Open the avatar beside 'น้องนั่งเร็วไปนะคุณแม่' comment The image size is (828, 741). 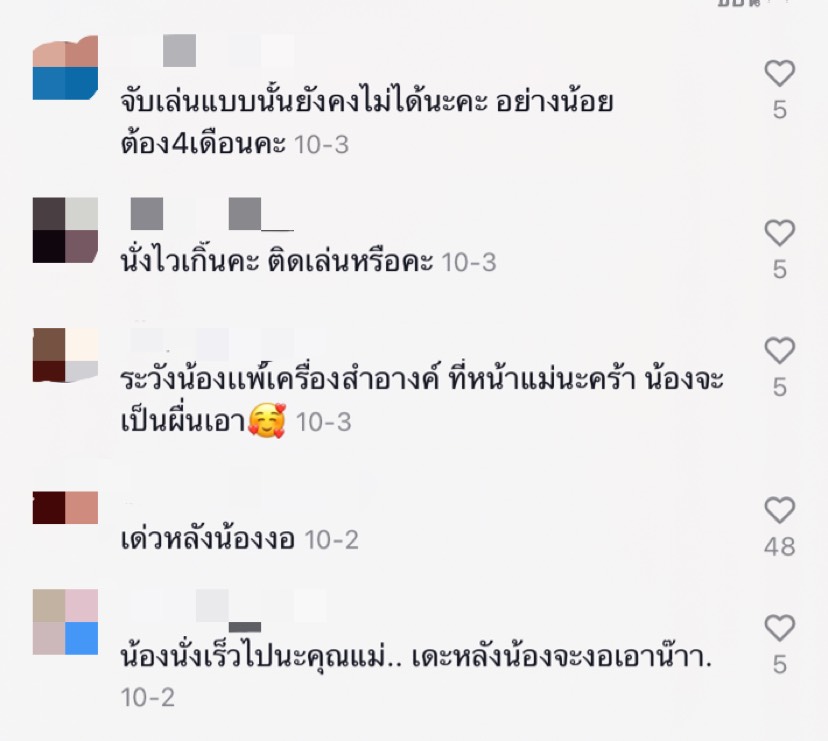[65, 622]
